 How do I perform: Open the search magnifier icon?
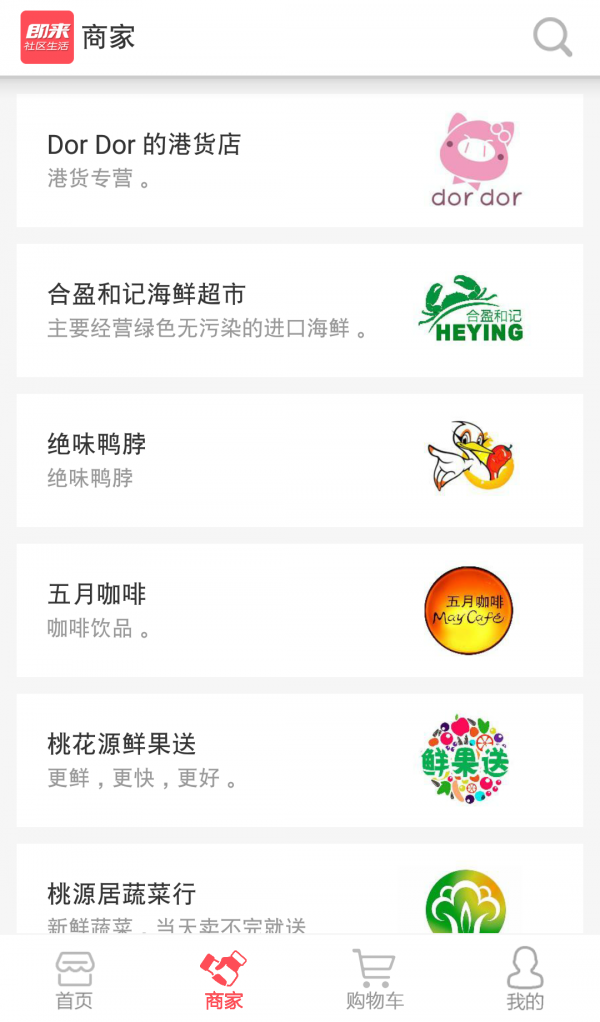point(552,38)
